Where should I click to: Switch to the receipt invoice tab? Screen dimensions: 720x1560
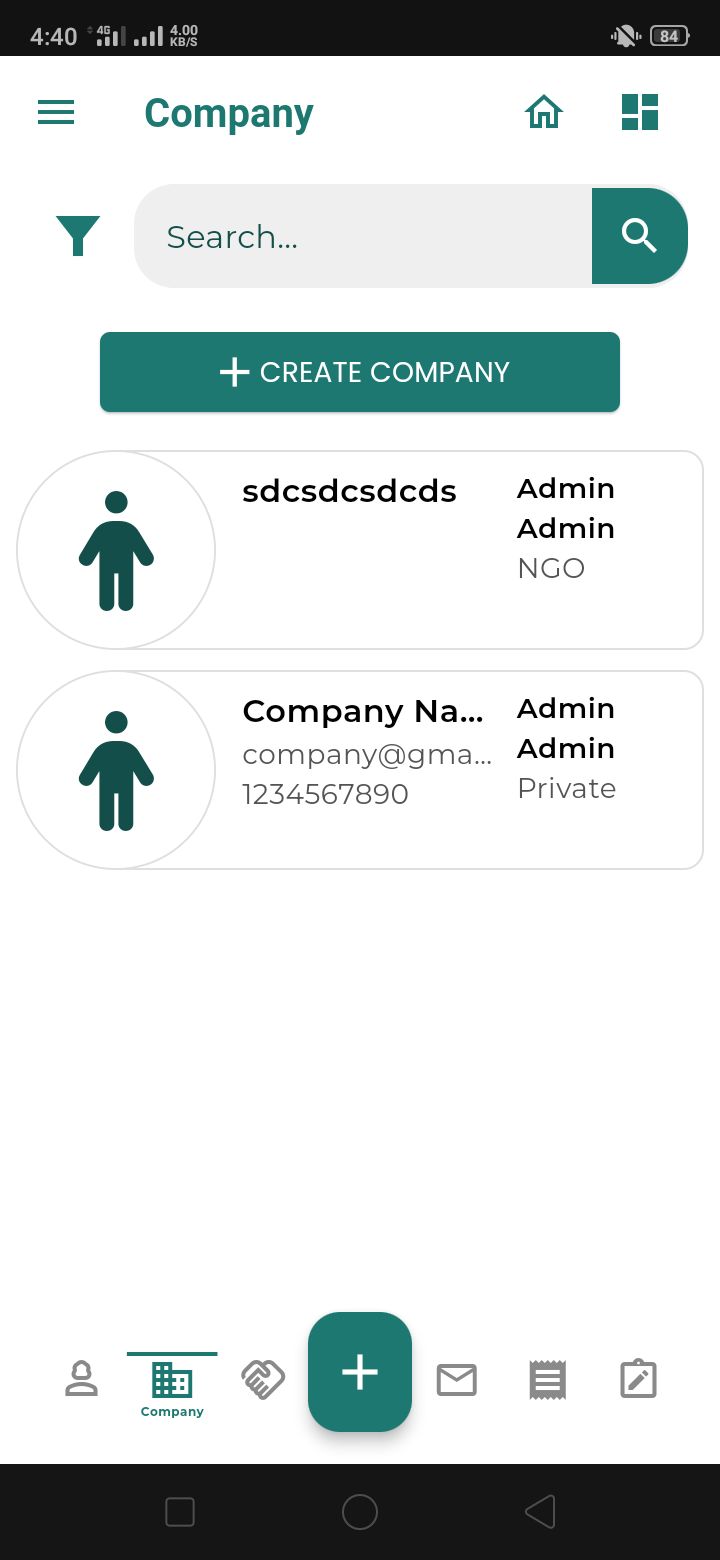(x=547, y=1380)
